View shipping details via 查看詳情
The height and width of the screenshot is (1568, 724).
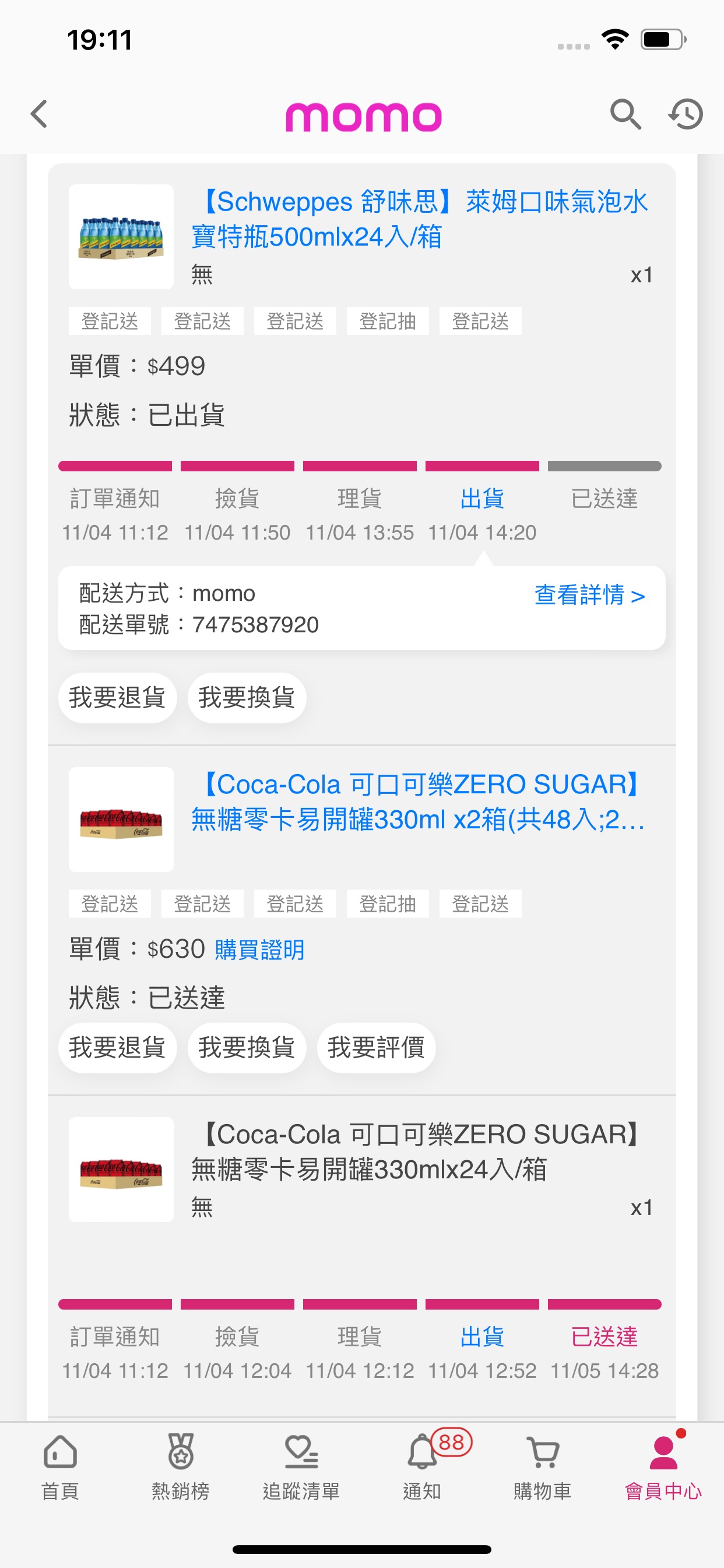point(589,594)
